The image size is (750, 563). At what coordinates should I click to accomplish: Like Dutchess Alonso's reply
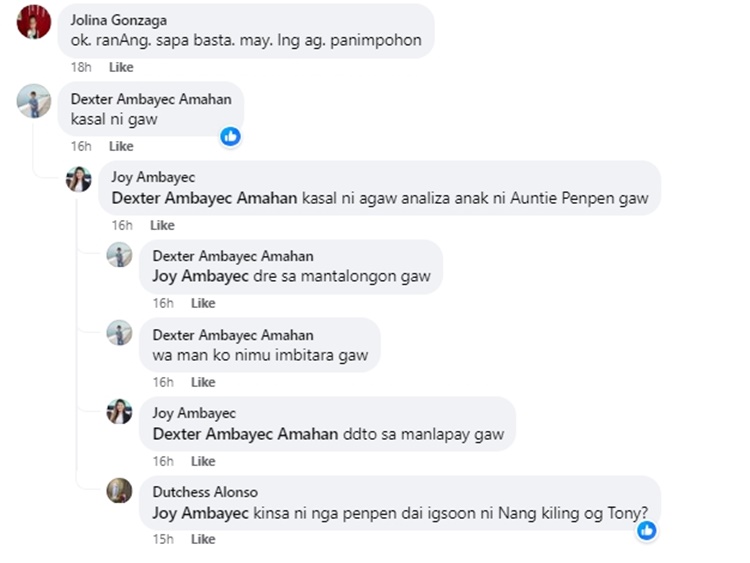(x=202, y=539)
